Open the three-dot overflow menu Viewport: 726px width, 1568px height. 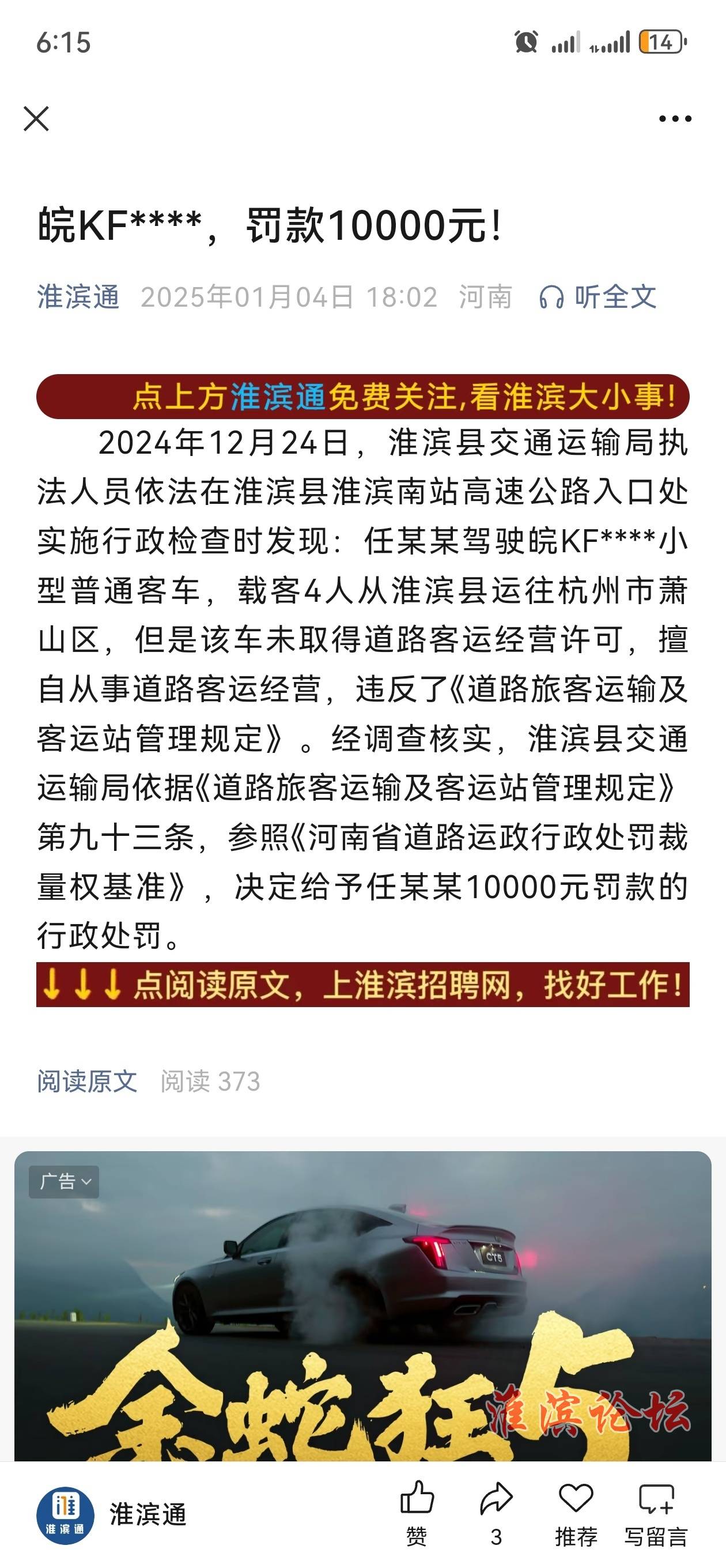tap(675, 119)
